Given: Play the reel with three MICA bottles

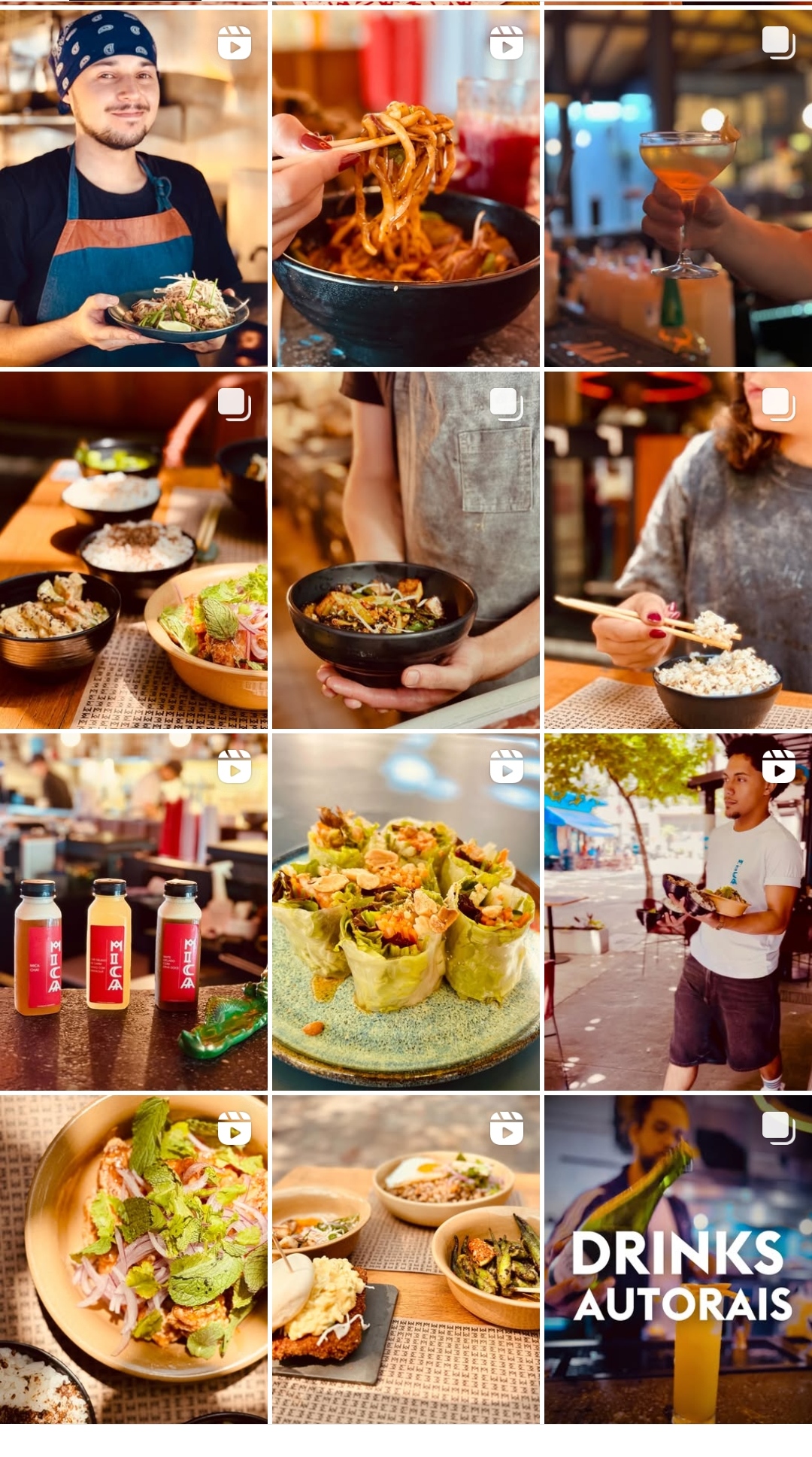Looking at the screenshot, I should (x=133, y=912).
